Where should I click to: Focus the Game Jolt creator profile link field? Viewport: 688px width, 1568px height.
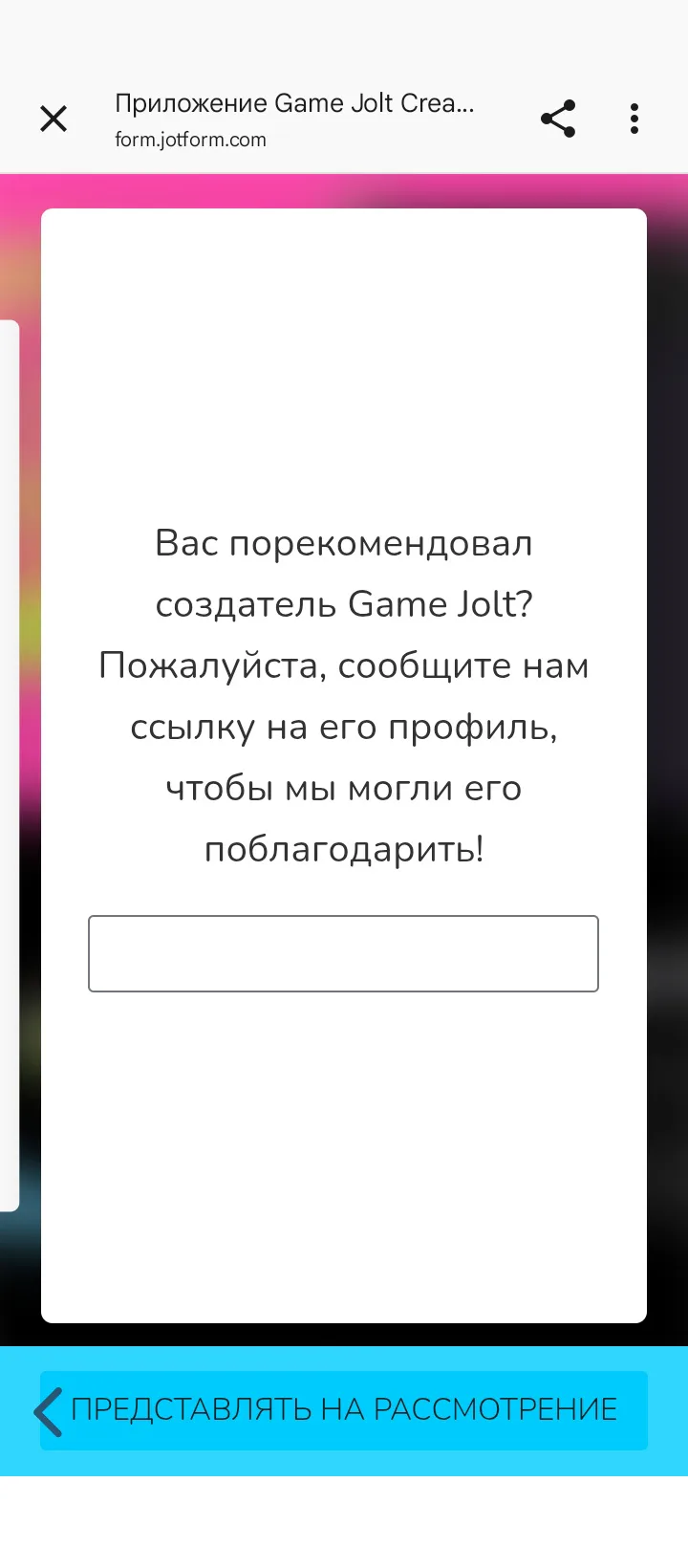pyautogui.click(x=343, y=953)
